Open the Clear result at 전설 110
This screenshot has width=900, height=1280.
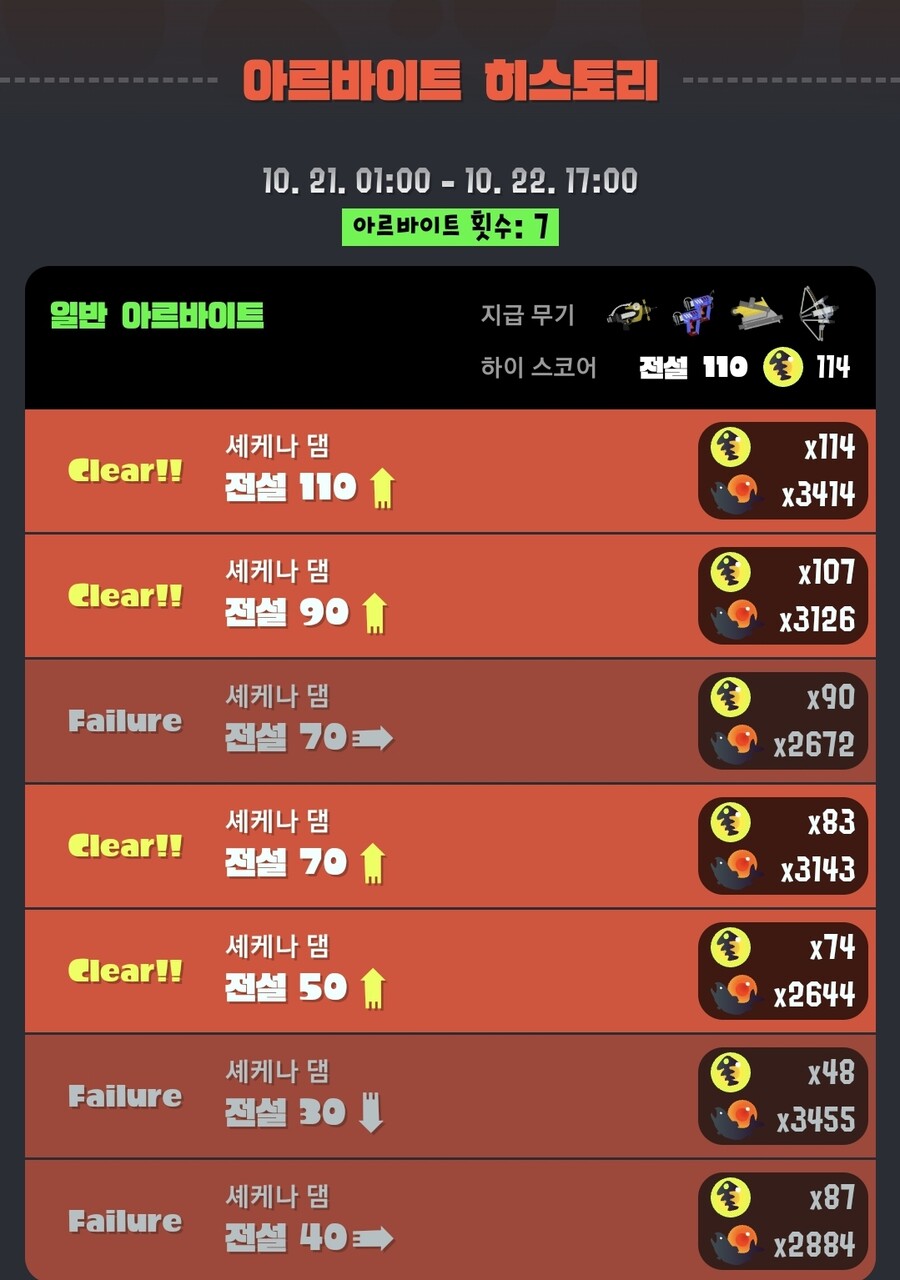(x=450, y=471)
